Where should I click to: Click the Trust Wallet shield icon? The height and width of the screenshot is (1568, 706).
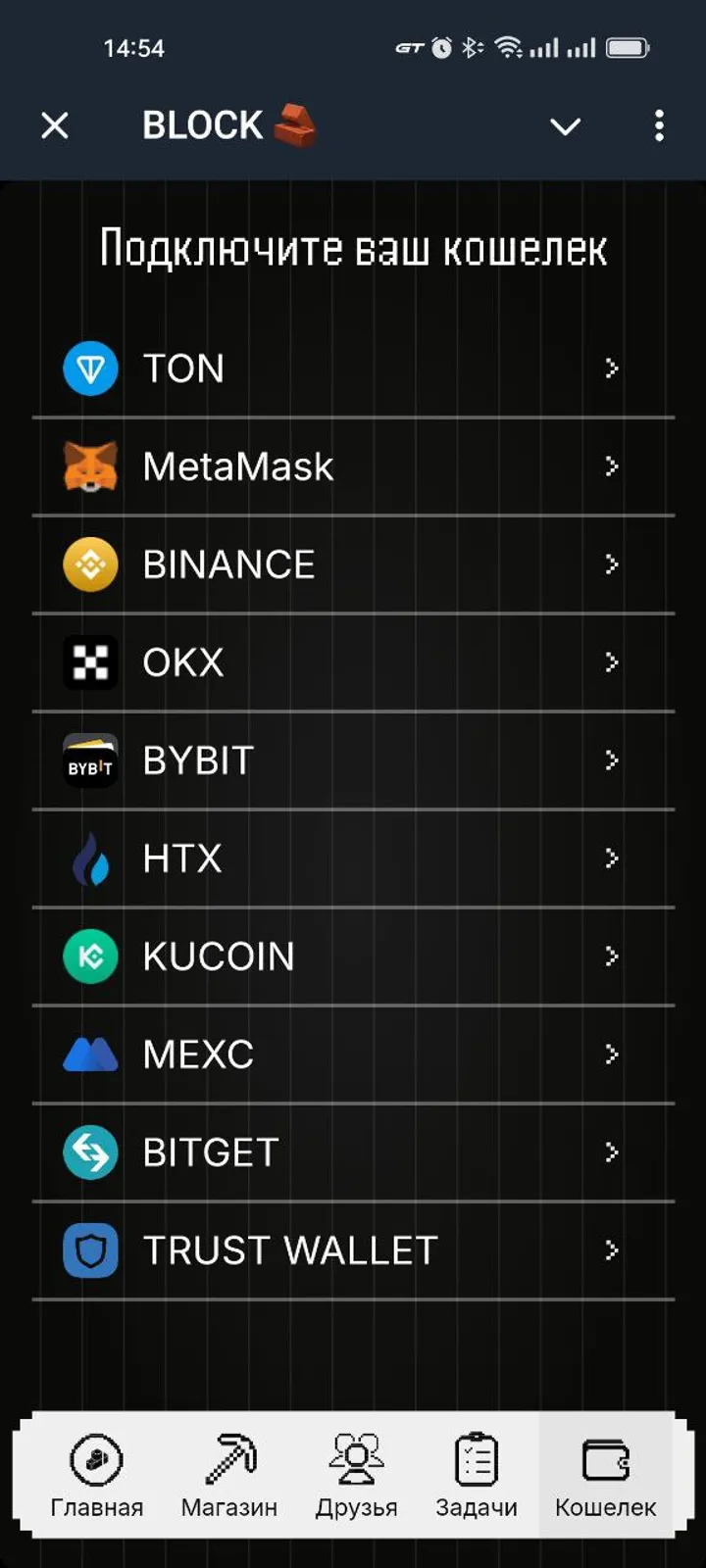click(89, 1249)
